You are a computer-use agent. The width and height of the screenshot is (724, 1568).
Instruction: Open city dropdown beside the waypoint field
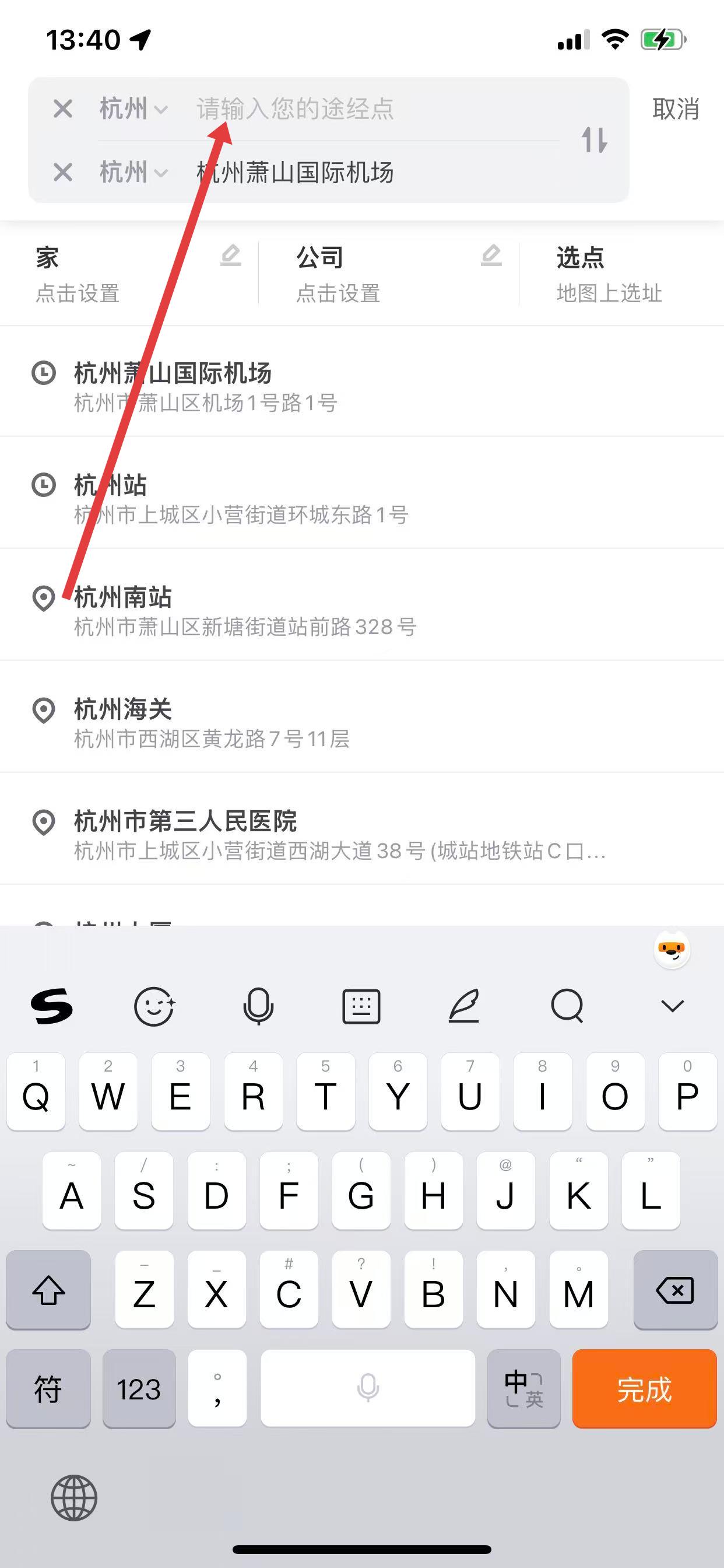pos(133,109)
